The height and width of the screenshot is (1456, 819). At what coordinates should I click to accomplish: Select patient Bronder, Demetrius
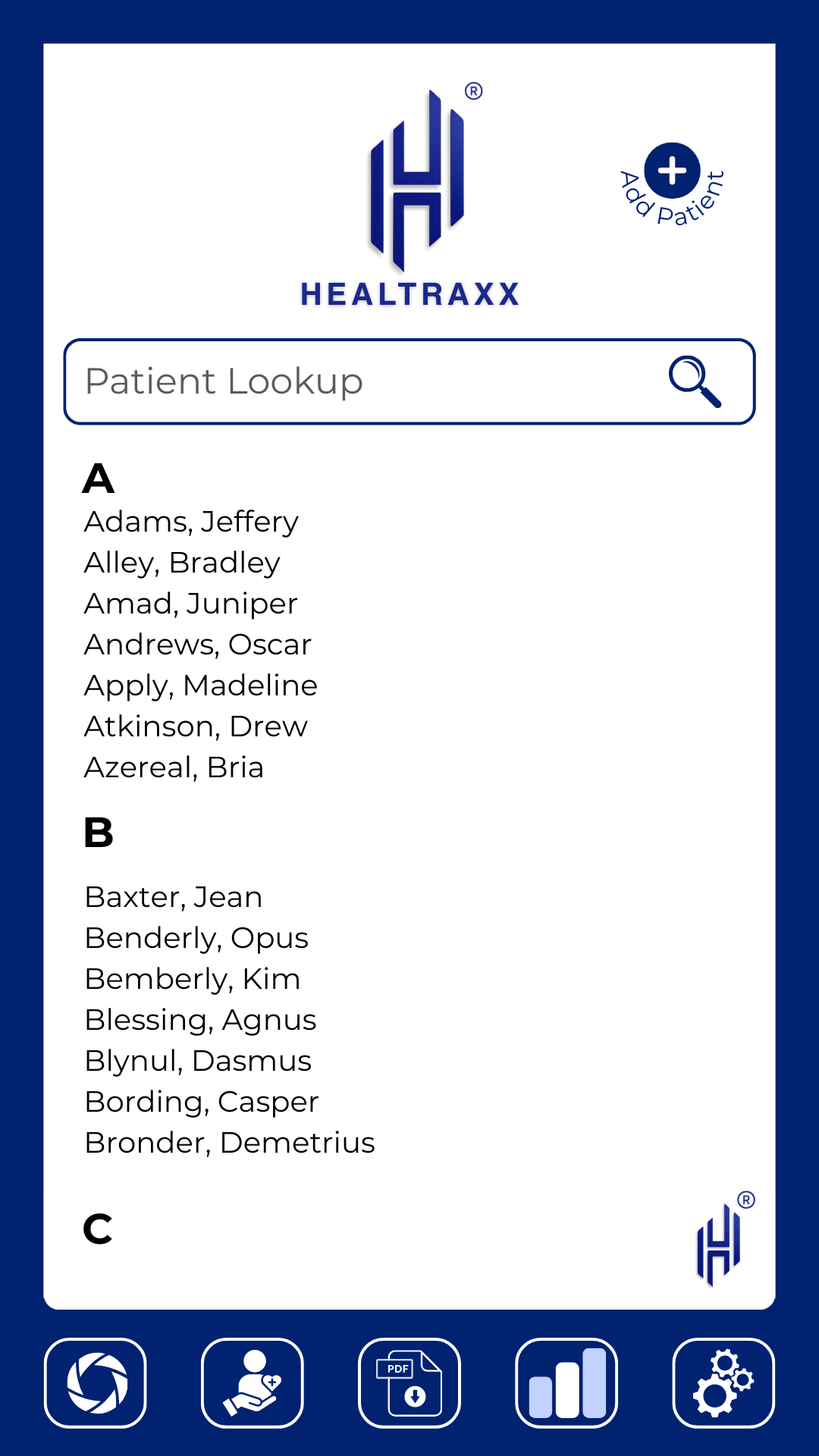[230, 1143]
